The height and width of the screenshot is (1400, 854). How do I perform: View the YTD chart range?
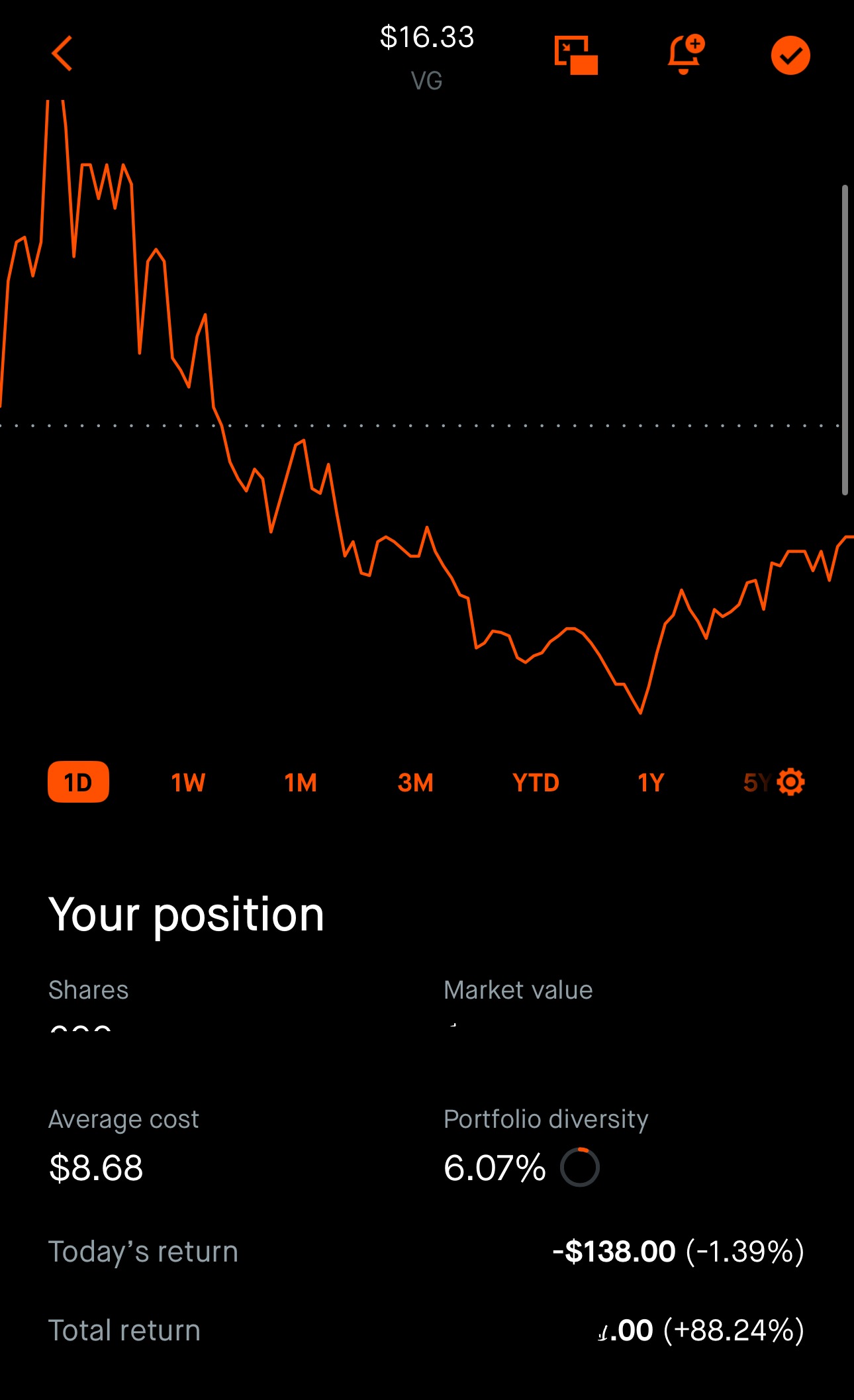point(536,783)
